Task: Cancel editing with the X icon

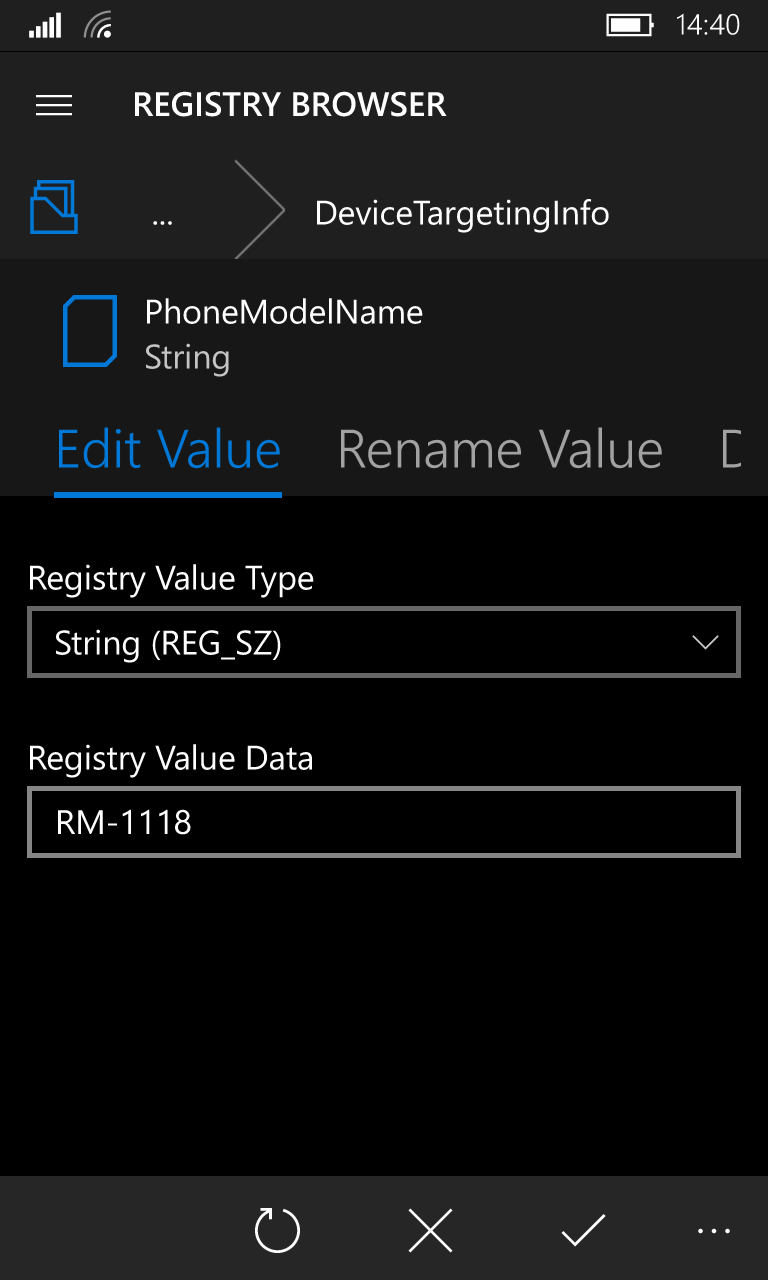Action: tap(431, 1229)
